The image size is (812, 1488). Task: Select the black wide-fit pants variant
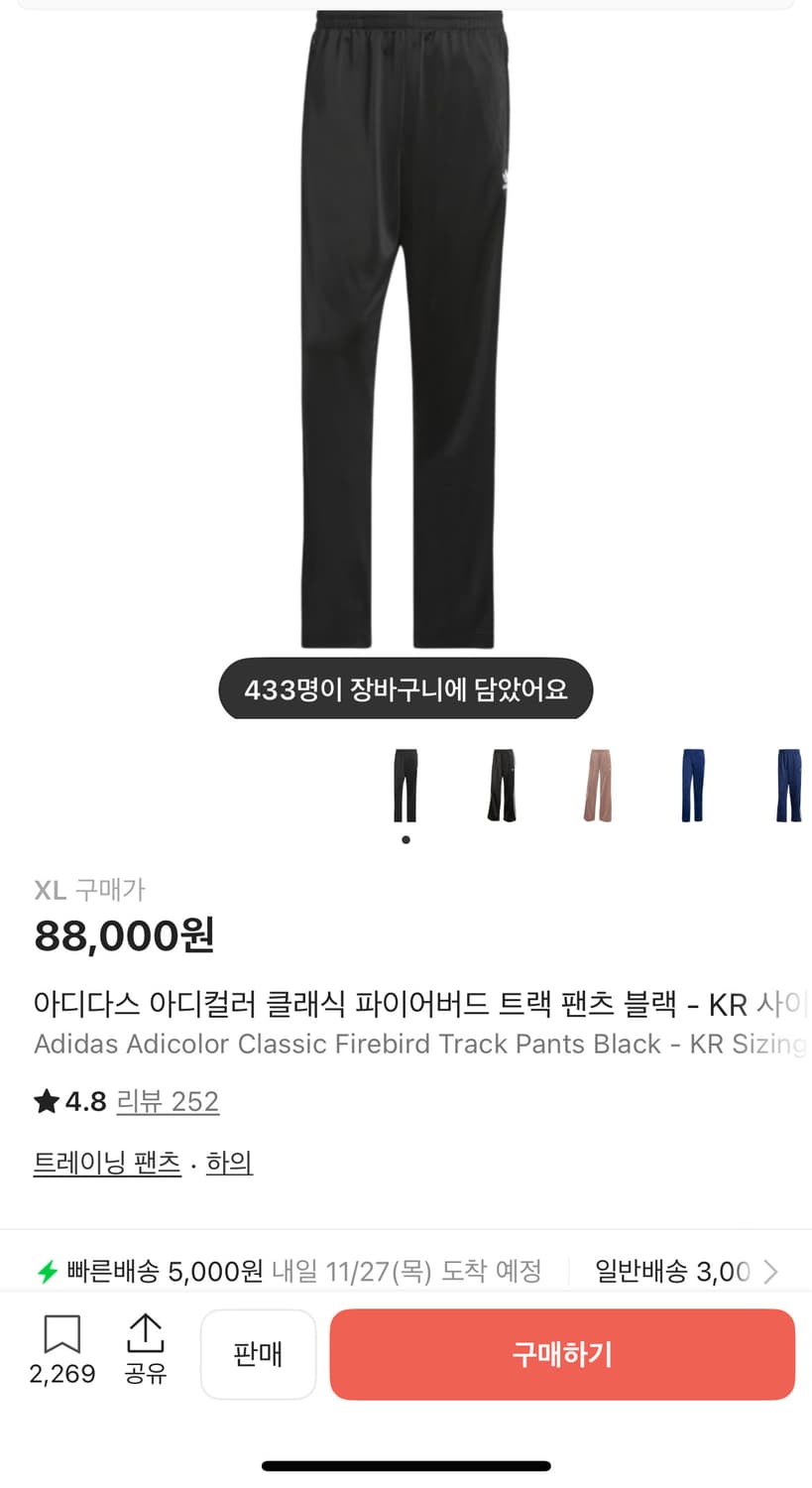[501, 785]
